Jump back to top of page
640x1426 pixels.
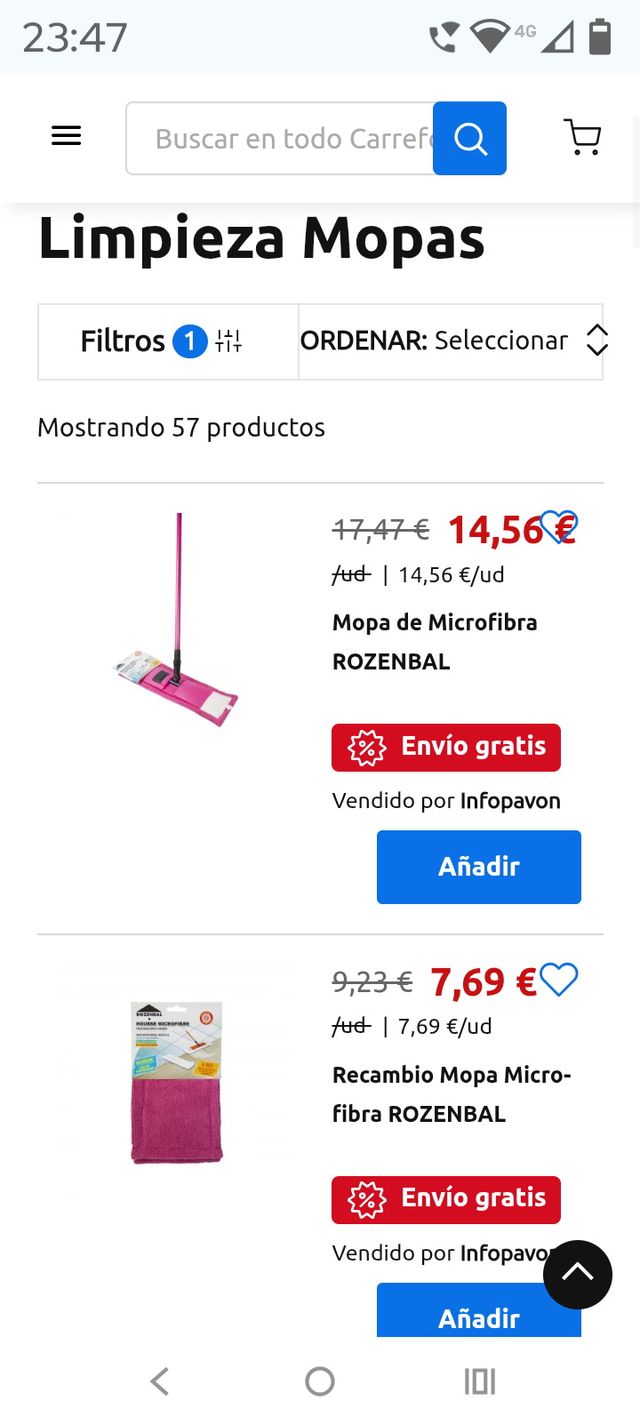(x=577, y=1274)
